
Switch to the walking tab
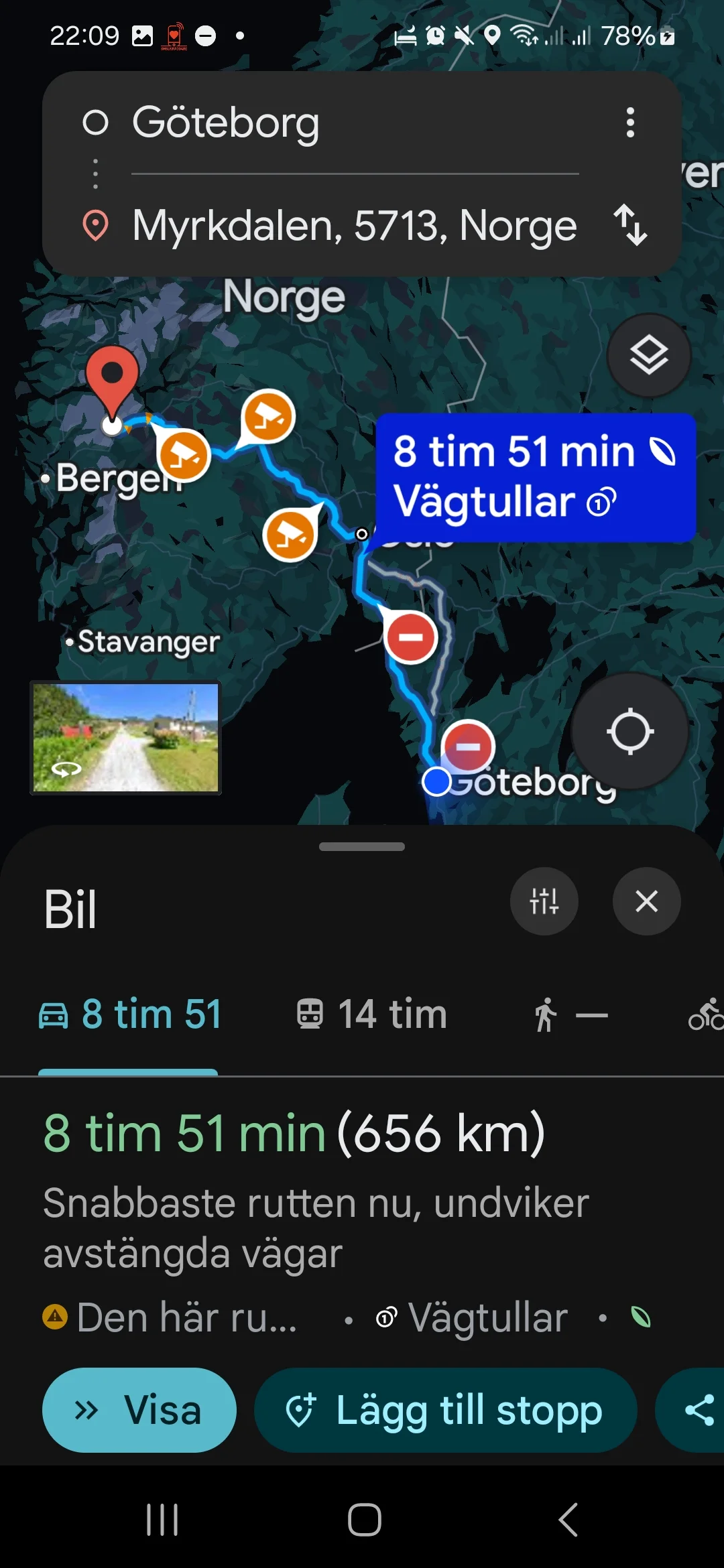(570, 1015)
